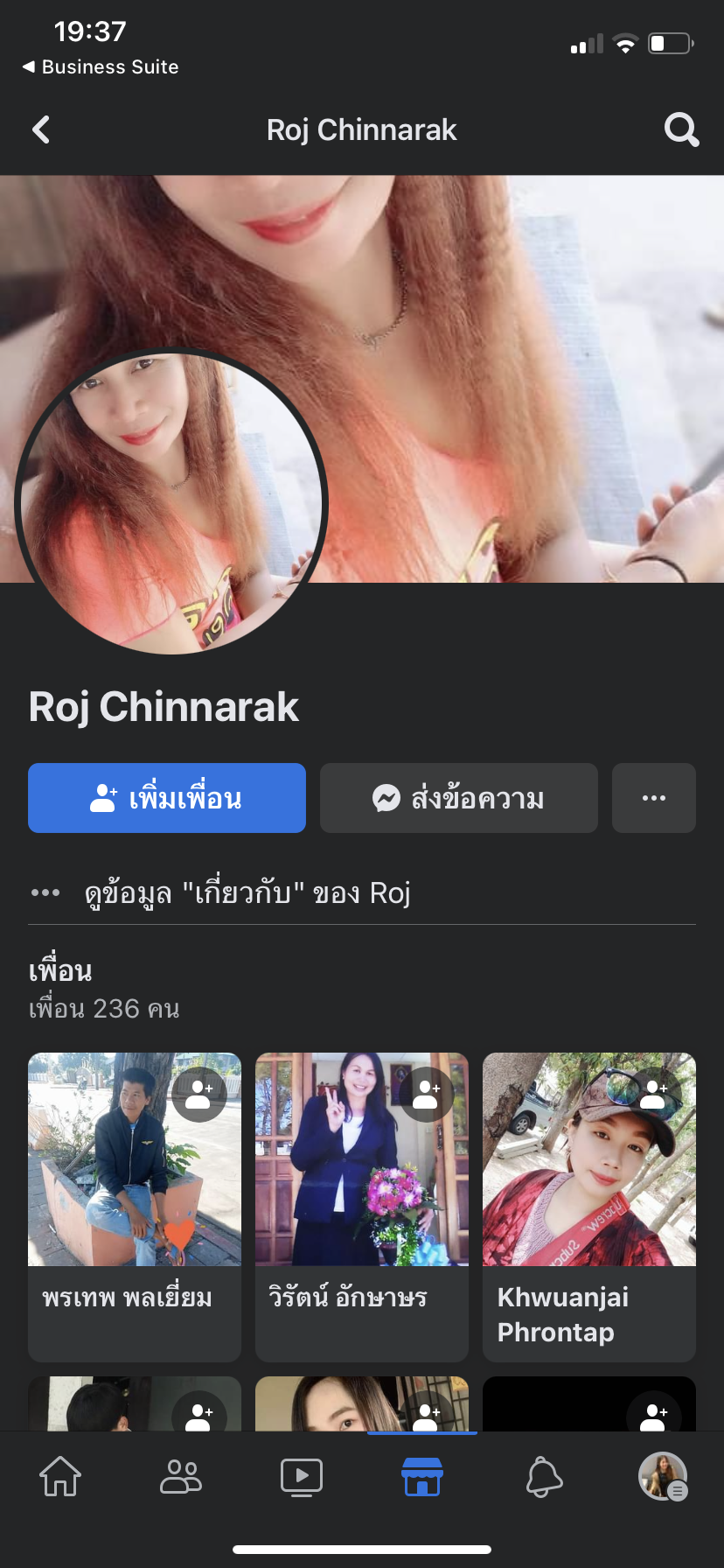This screenshot has width=724, height=1568.
Task: Open the search magnifier icon
Action: (x=681, y=130)
